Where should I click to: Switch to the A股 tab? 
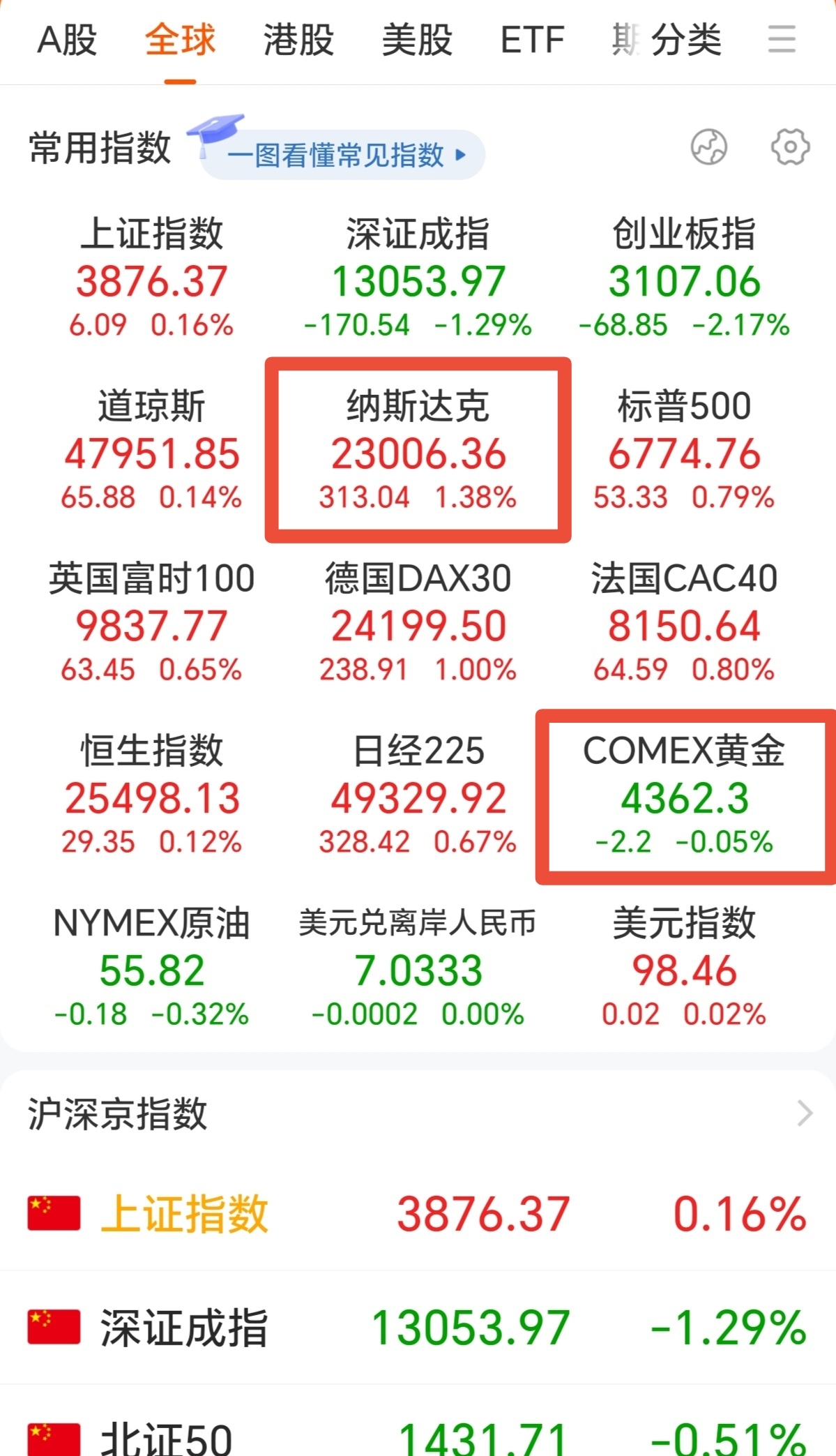click(x=68, y=40)
